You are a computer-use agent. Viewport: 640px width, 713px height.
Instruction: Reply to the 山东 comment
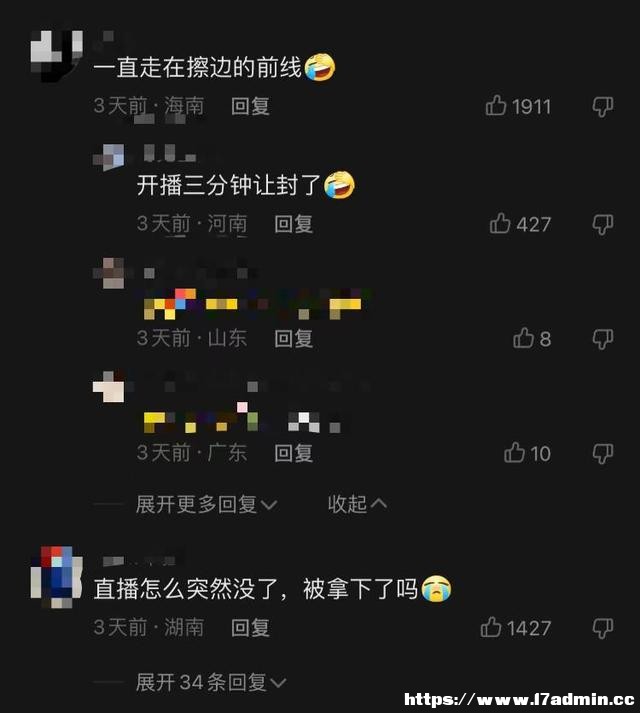(x=294, y=339)
